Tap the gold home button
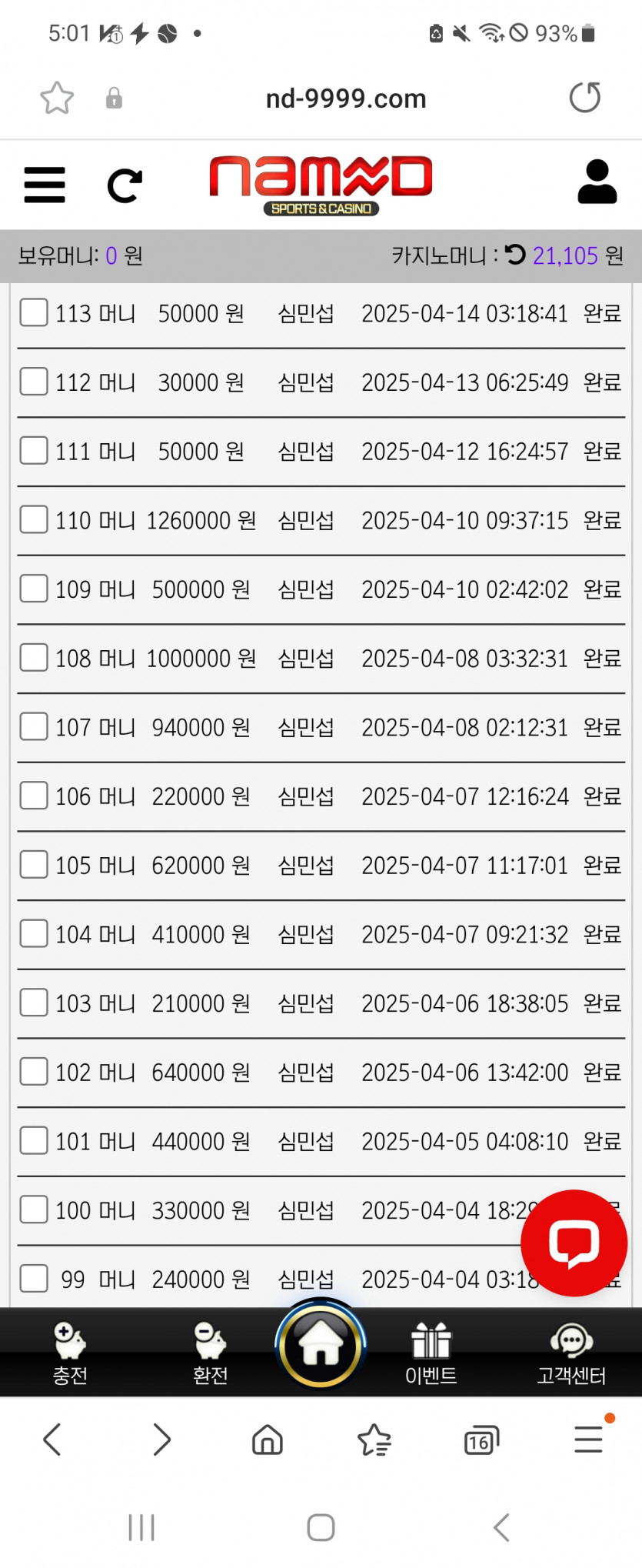 (x=321, y=1345)
